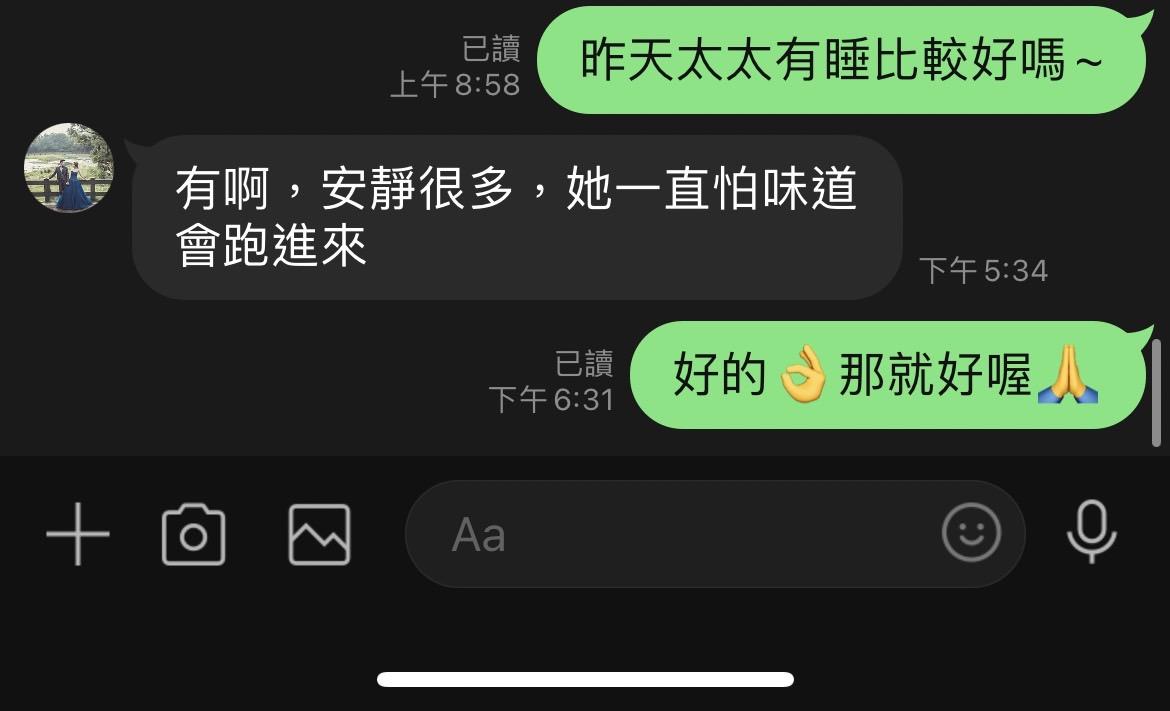This screenshot has width=1170, height=711.
Task: Open the camera to take a photo
Action: coord(193,535)
